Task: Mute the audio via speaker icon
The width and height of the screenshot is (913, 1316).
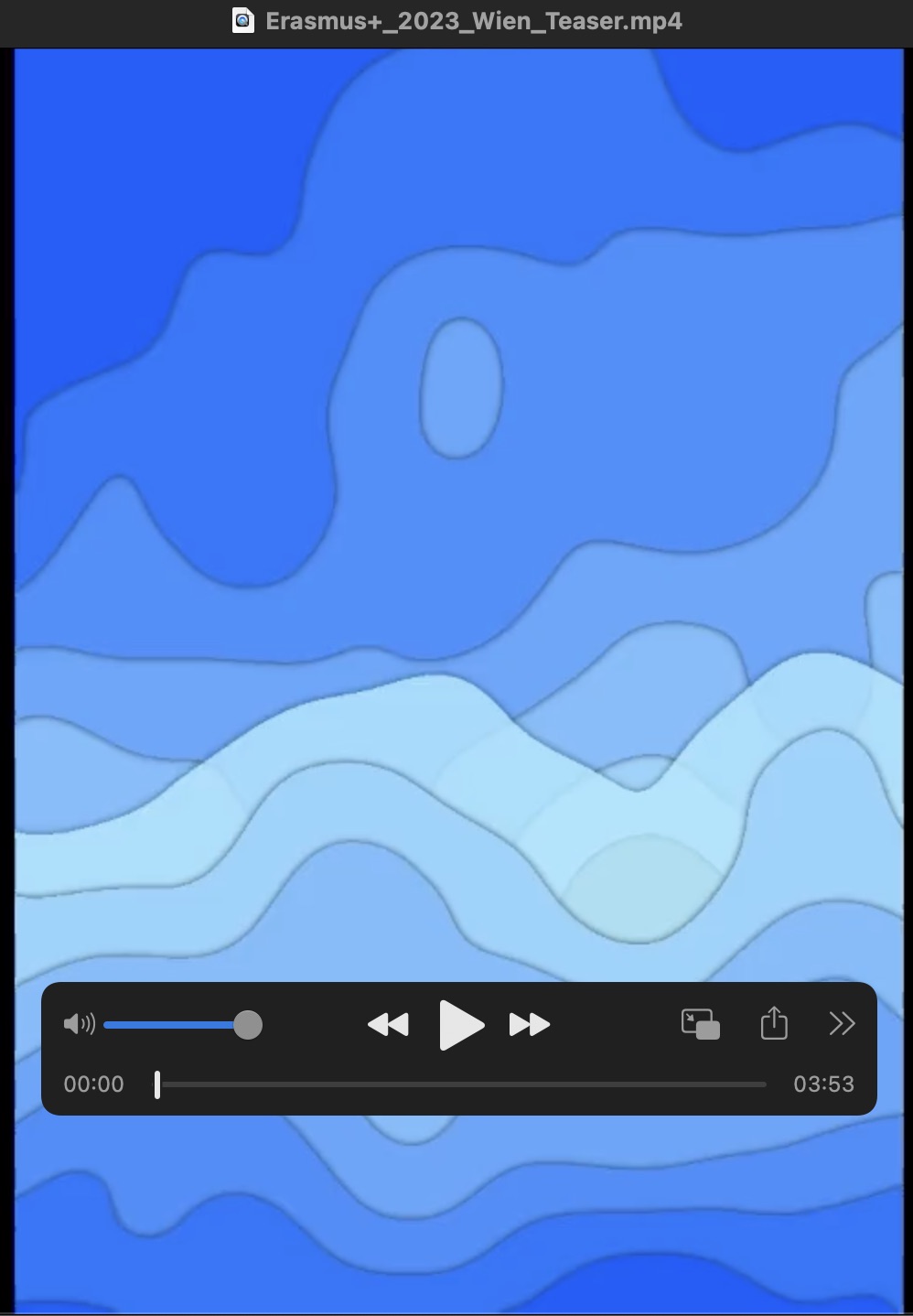Action: 79,1024
